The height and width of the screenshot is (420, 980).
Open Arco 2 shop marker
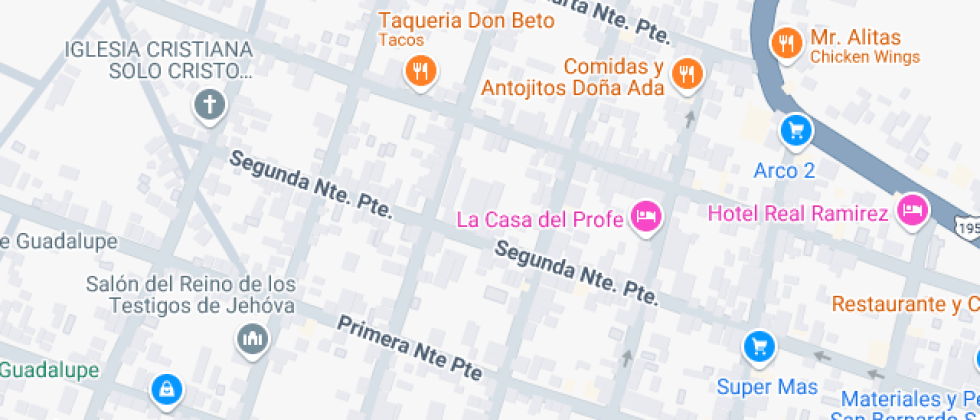796,129
